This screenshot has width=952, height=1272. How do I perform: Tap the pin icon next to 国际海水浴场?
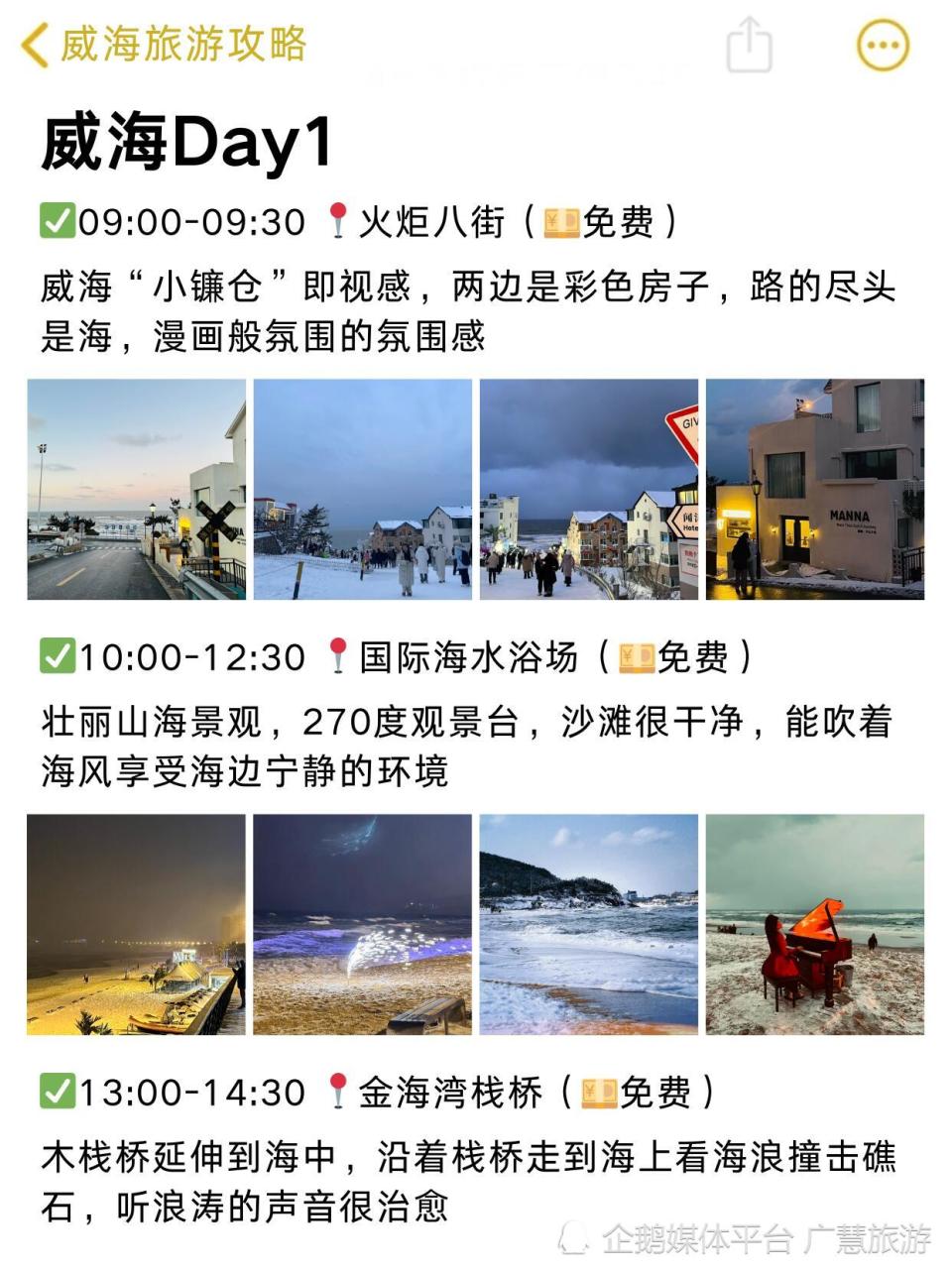click(338, 656)
